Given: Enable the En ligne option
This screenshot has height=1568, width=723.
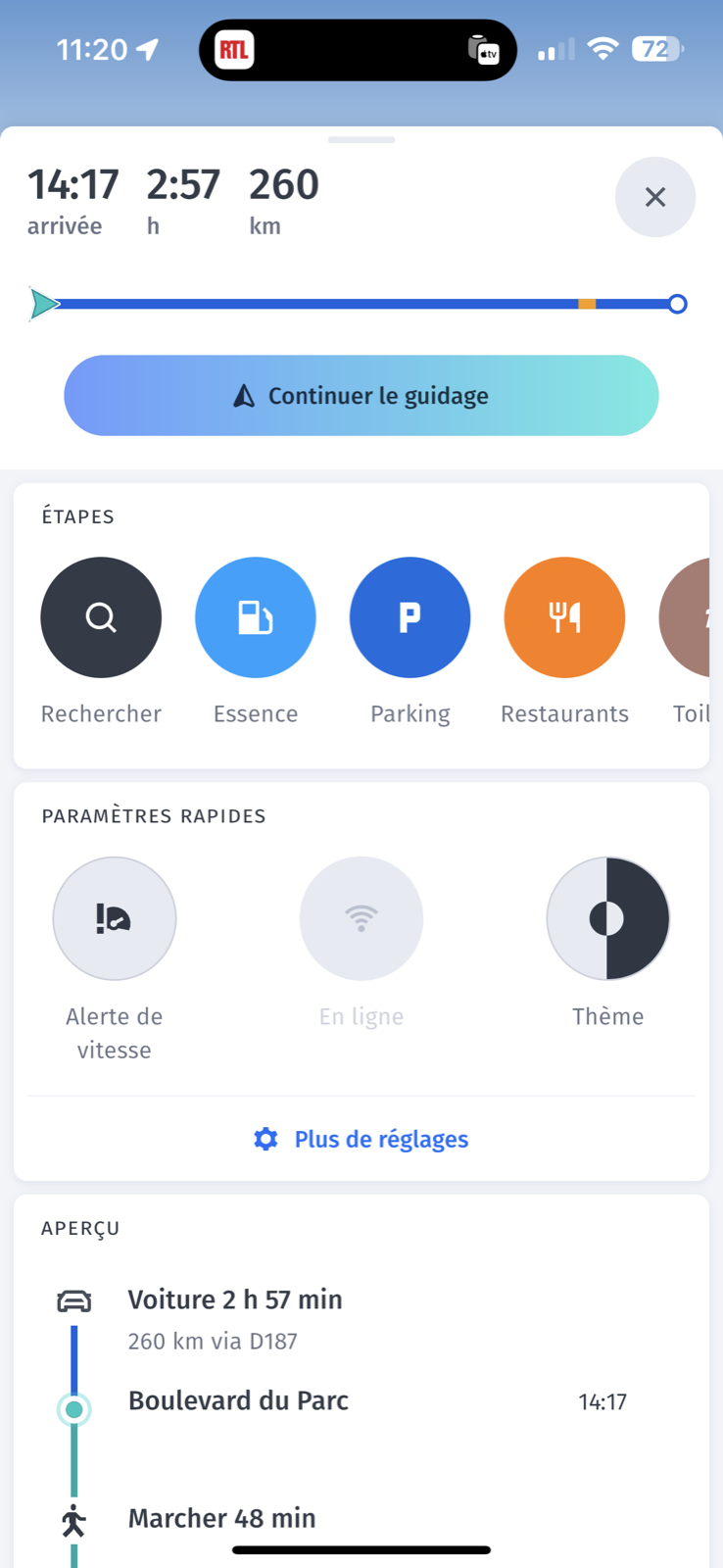Looking at the screenshot, I should (361, 918).
